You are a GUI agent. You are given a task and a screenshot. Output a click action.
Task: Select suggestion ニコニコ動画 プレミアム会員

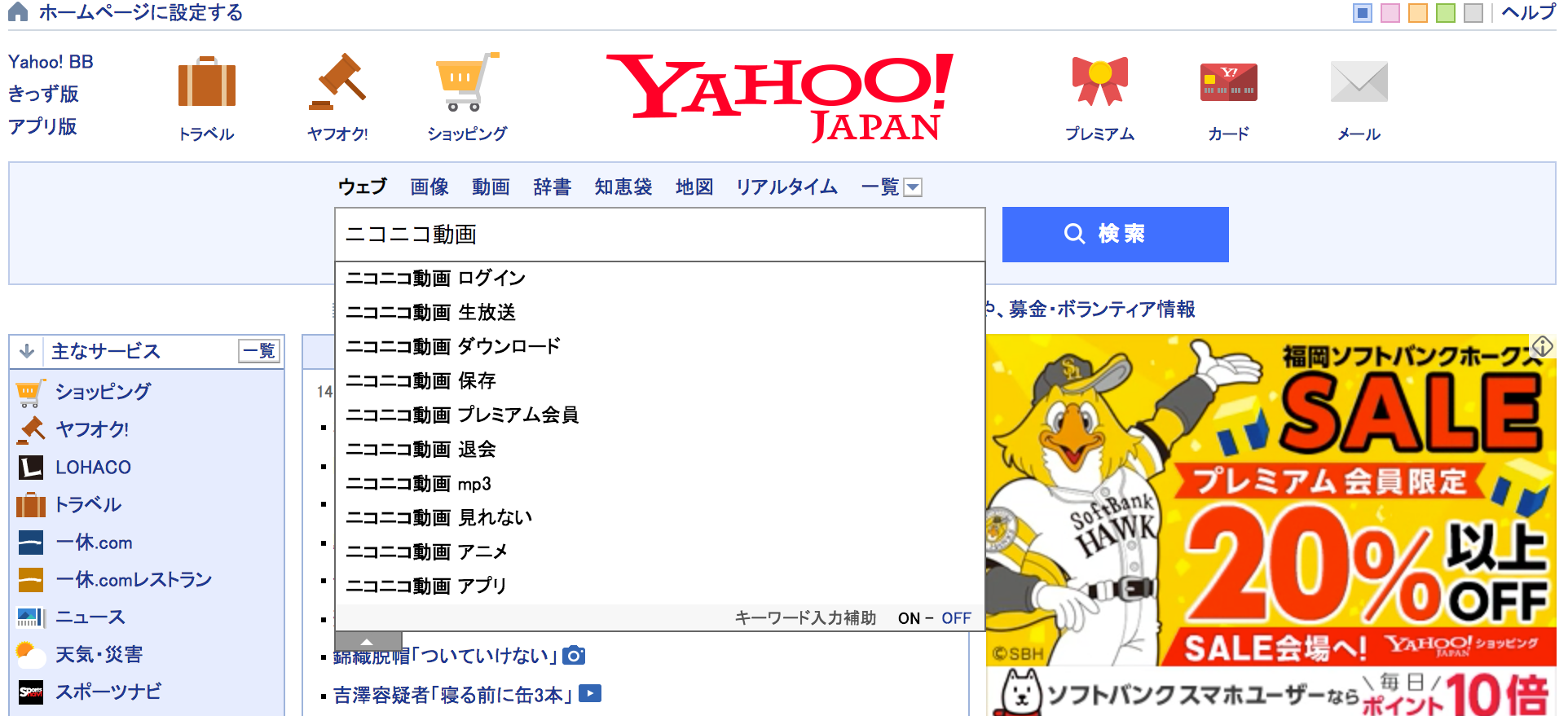[462, 415]
